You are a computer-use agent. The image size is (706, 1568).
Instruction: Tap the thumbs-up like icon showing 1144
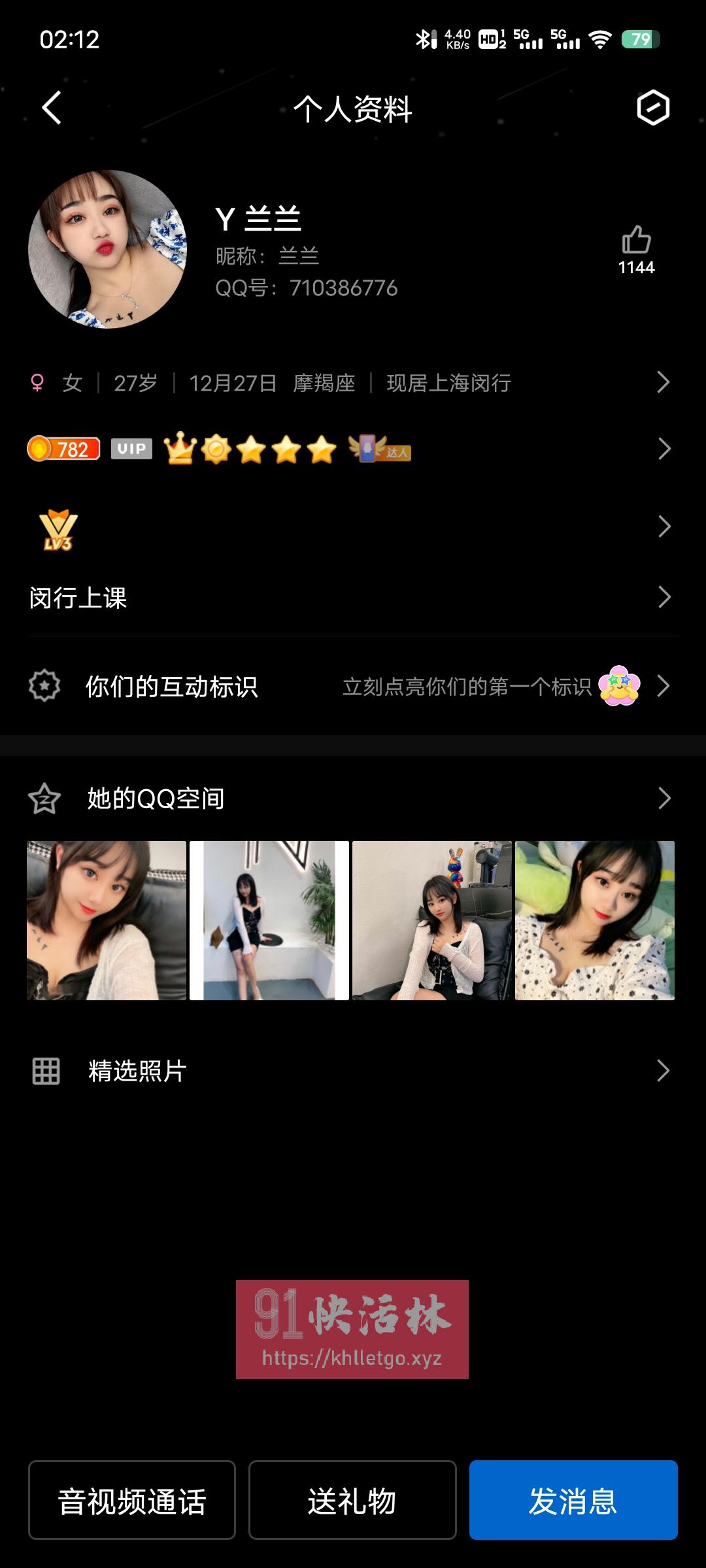pos(637,245)
